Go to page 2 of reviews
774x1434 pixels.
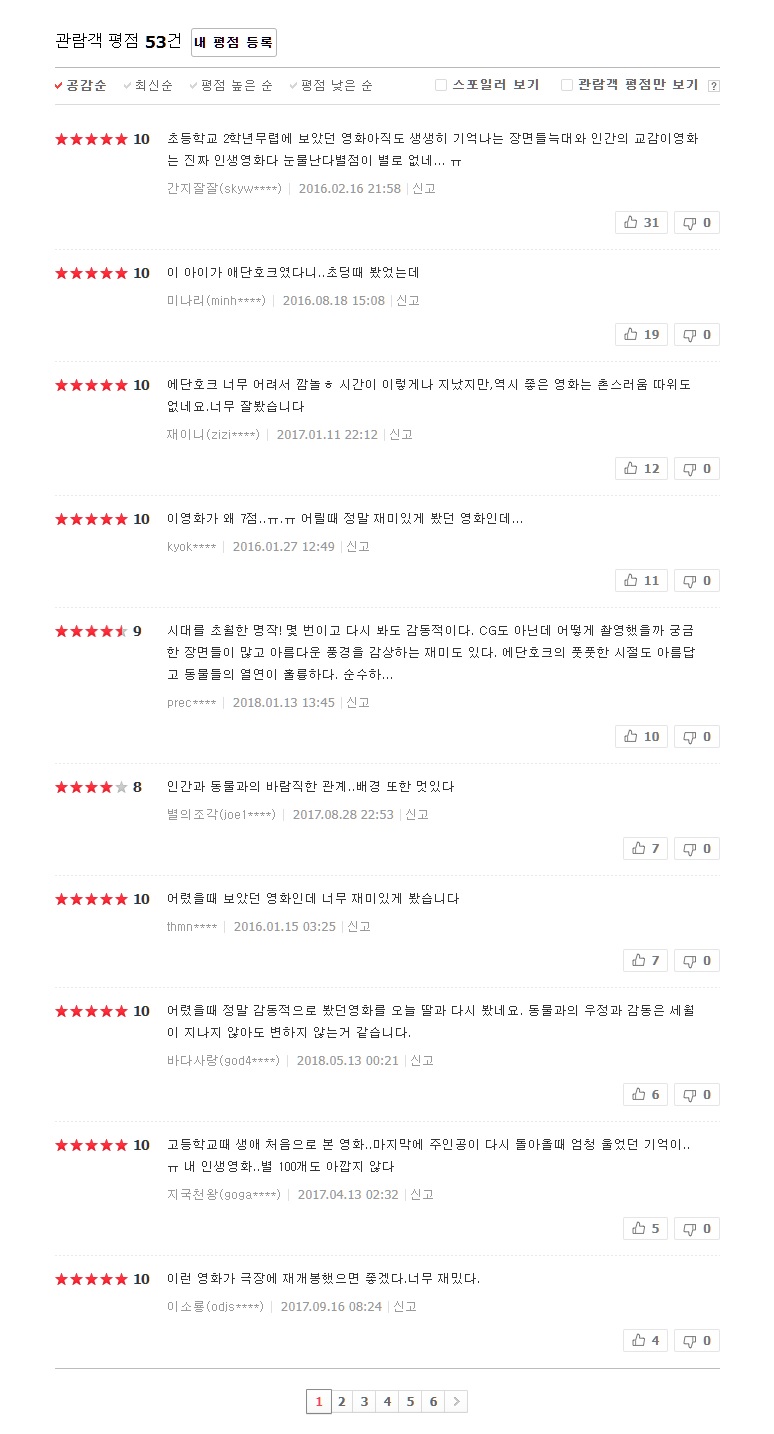[x=341, y=1402]
